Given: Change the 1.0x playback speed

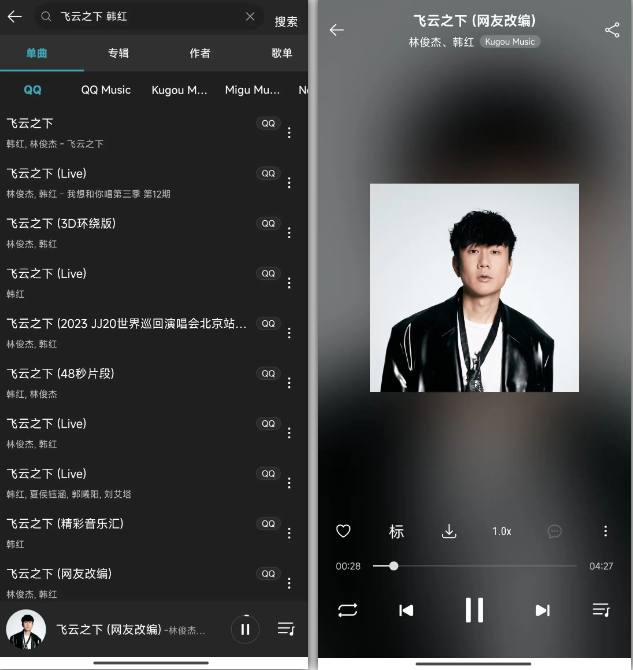Looking at the screenshot, I should 501,531.
